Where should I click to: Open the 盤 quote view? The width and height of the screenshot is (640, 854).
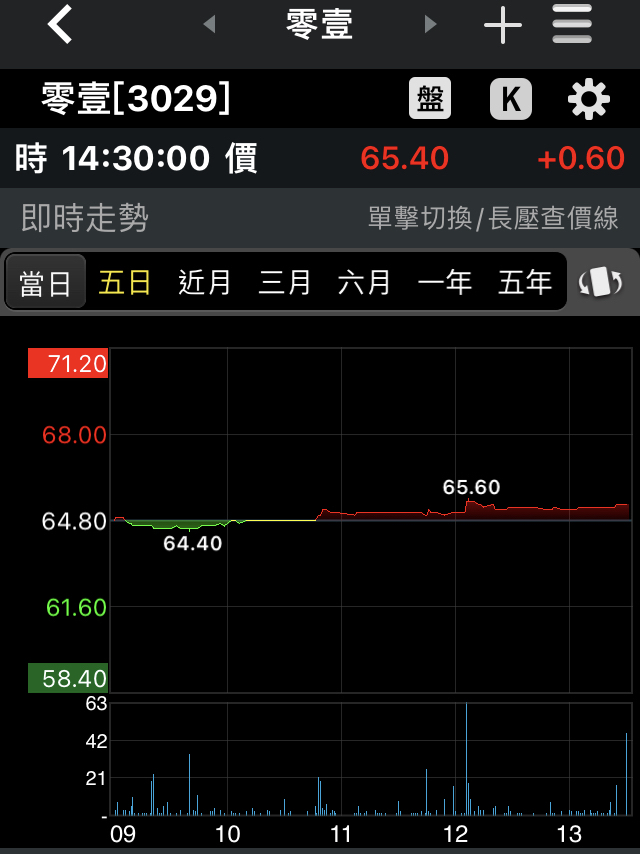pyautogui.click(x=430, y=99)
